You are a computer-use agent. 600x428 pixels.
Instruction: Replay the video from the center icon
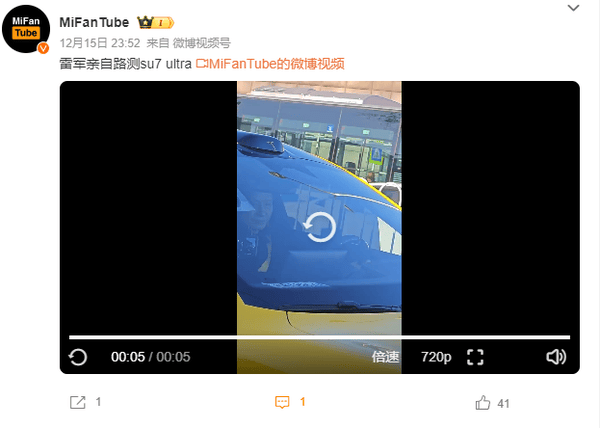tap(320, 227)
